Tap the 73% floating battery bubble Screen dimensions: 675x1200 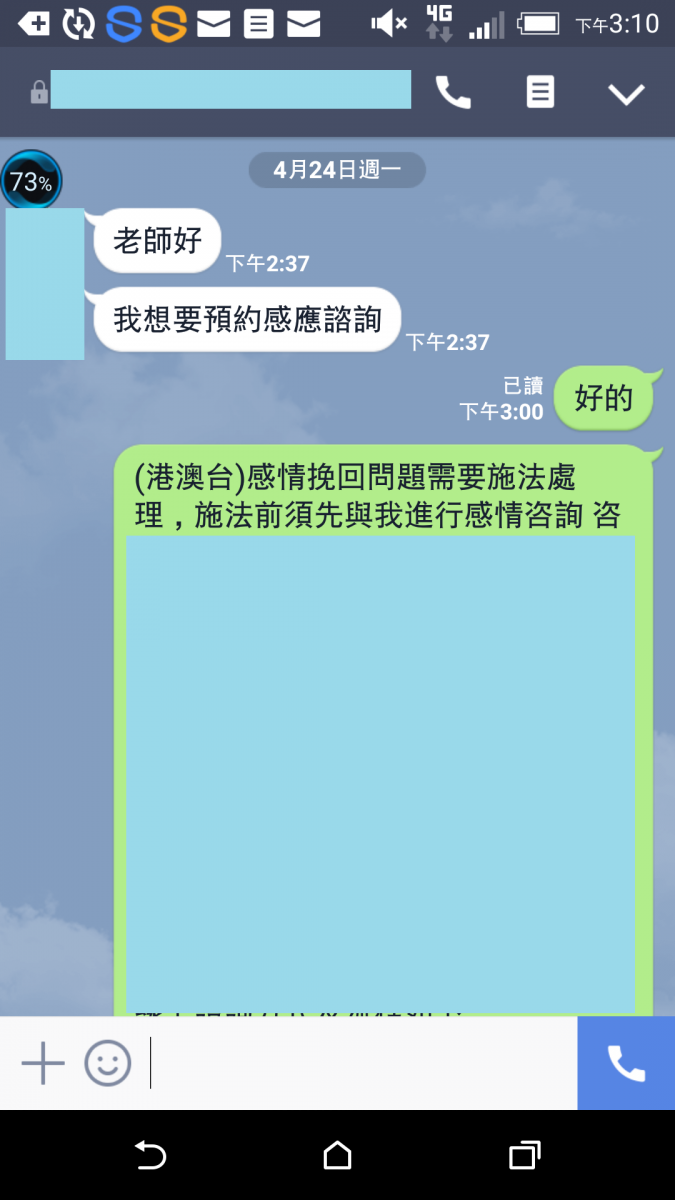(x=31, y=182)
